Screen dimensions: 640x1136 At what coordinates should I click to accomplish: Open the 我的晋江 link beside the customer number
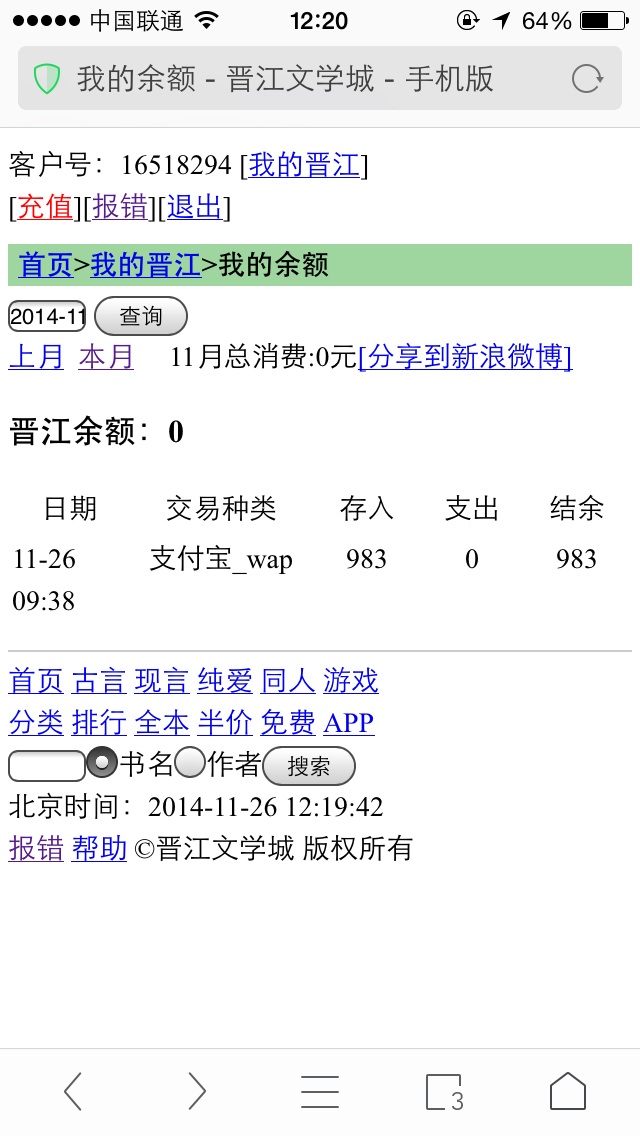point(304,166)
